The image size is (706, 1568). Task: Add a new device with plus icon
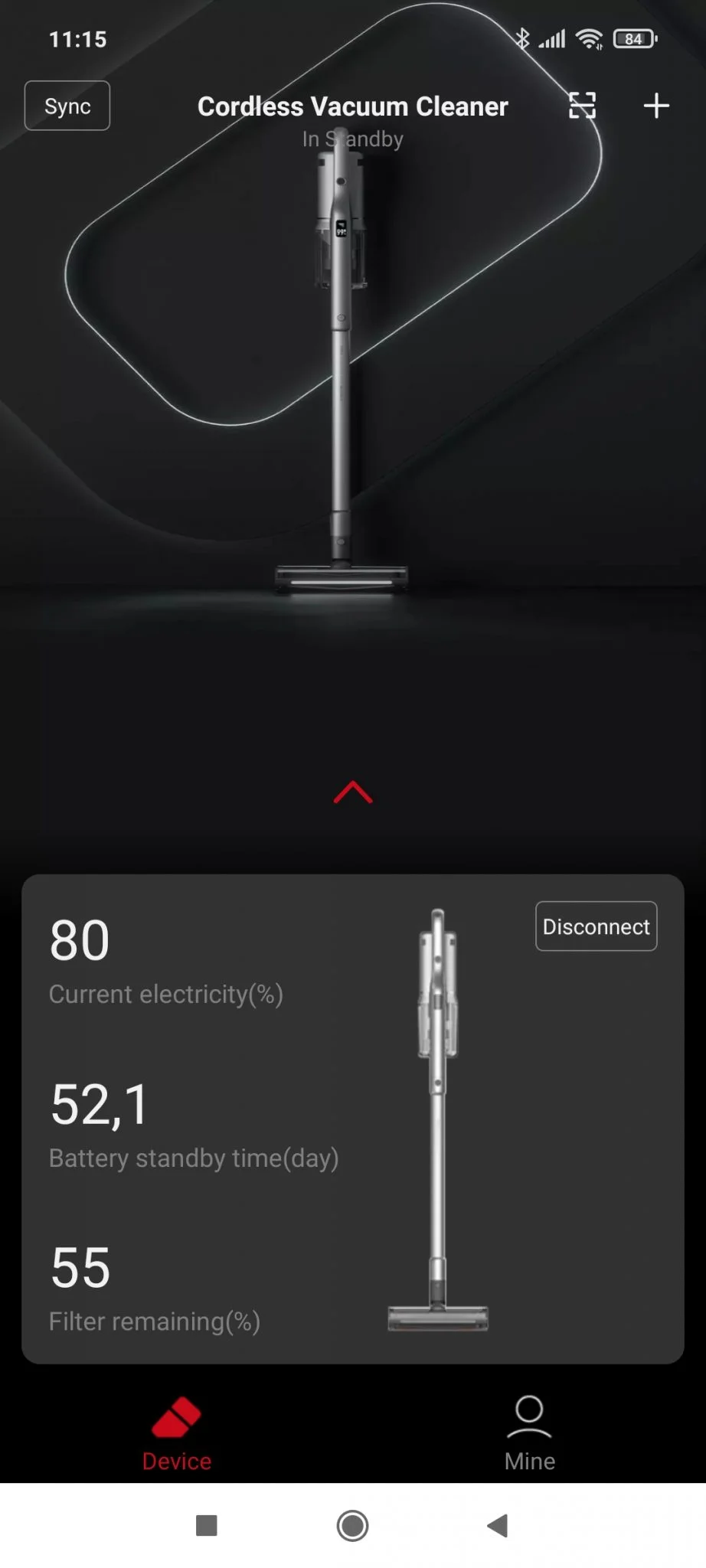(x=655, y=106)
